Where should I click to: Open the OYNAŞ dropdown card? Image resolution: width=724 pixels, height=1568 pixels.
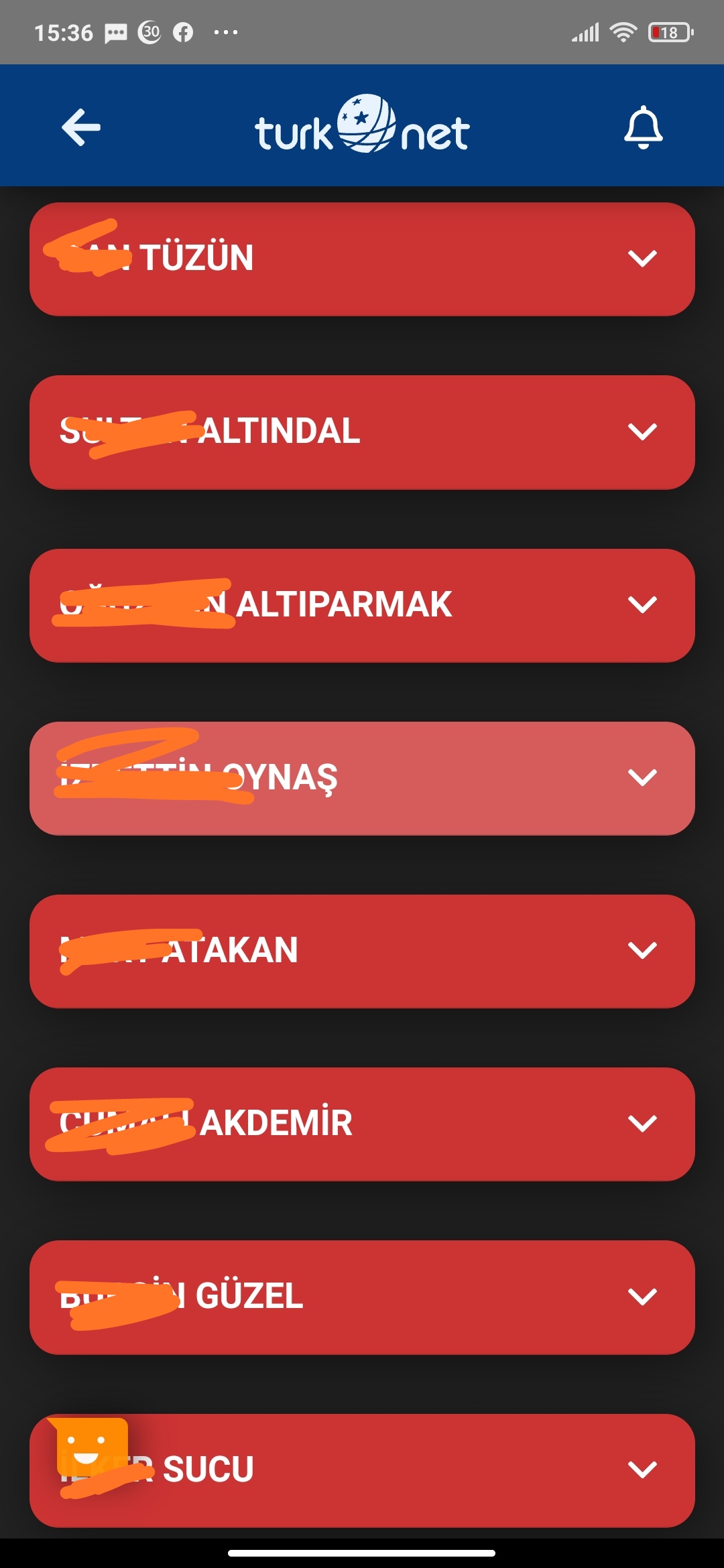pyautogui.click(x=362, y=779)
